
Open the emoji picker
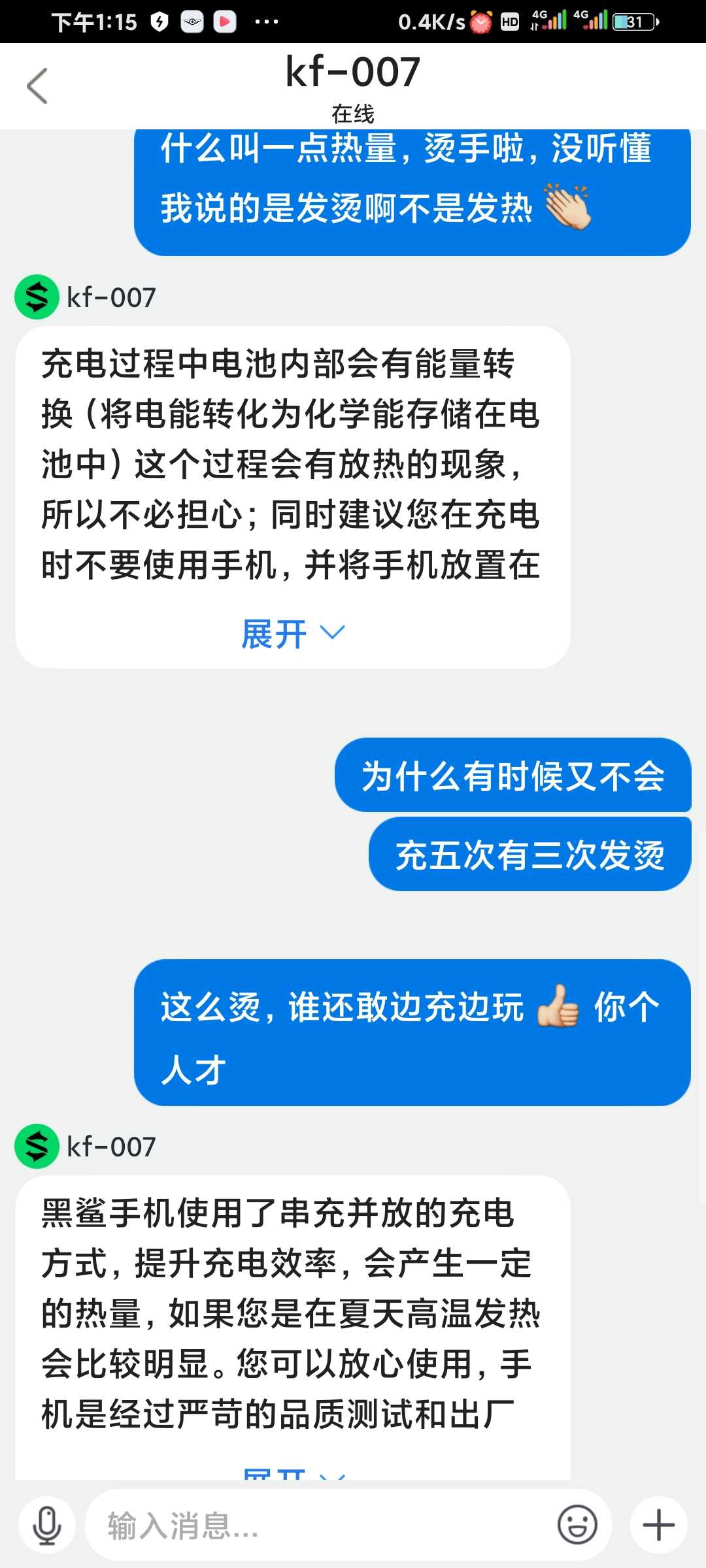577,1526
